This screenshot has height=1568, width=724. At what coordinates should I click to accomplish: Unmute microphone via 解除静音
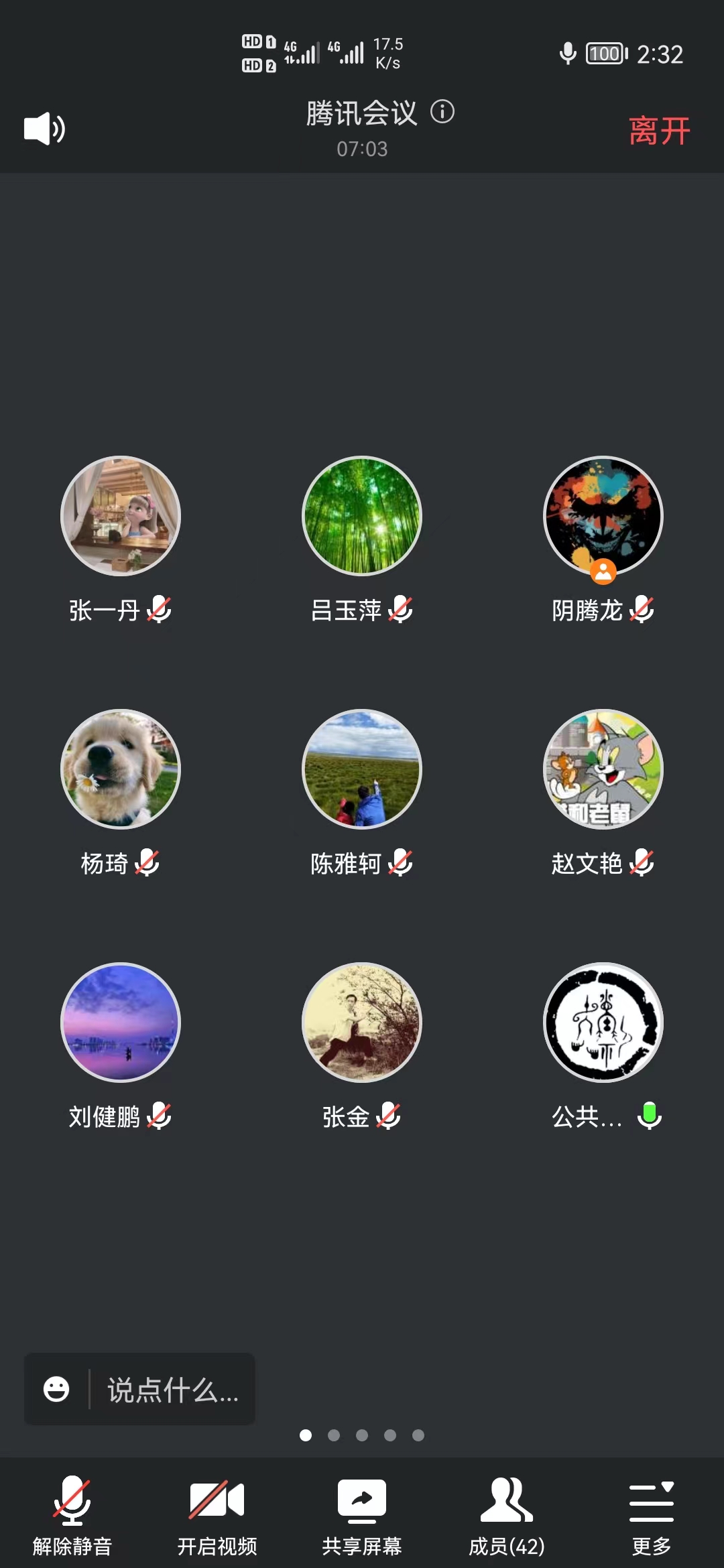(72, 1516)
